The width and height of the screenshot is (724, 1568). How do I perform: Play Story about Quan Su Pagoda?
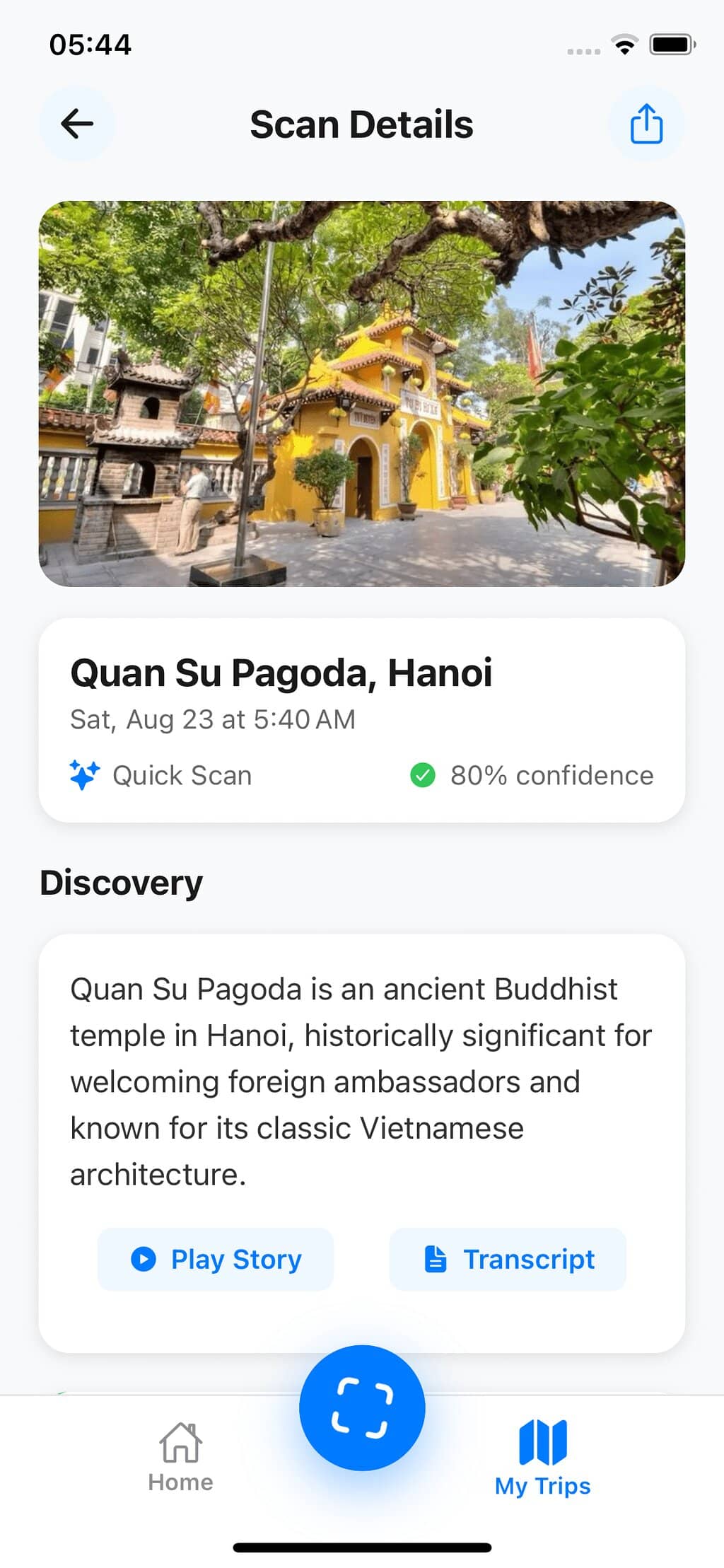[216, 1259]
